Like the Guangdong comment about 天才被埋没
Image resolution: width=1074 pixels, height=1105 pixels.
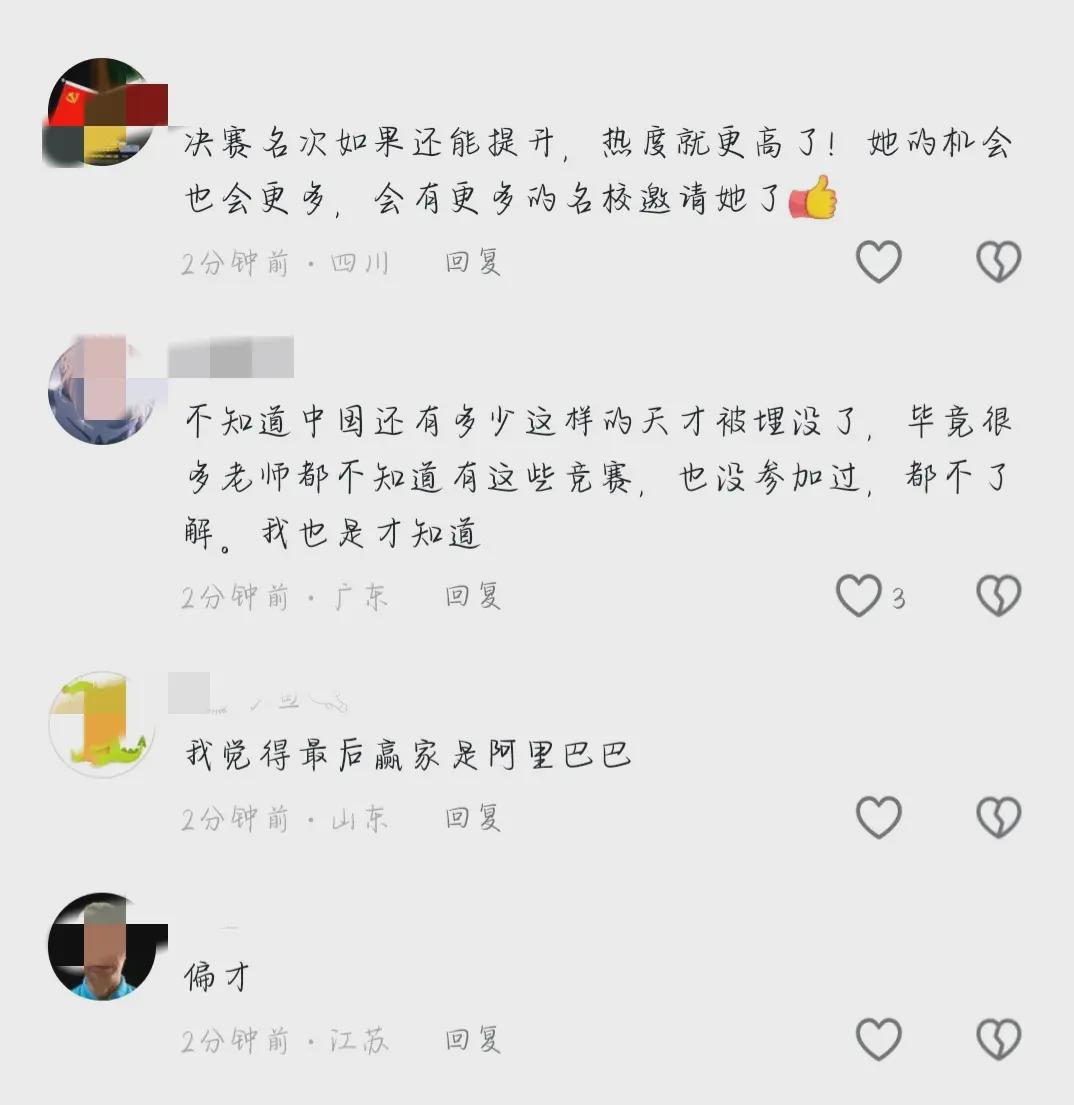tap(859, 596)
